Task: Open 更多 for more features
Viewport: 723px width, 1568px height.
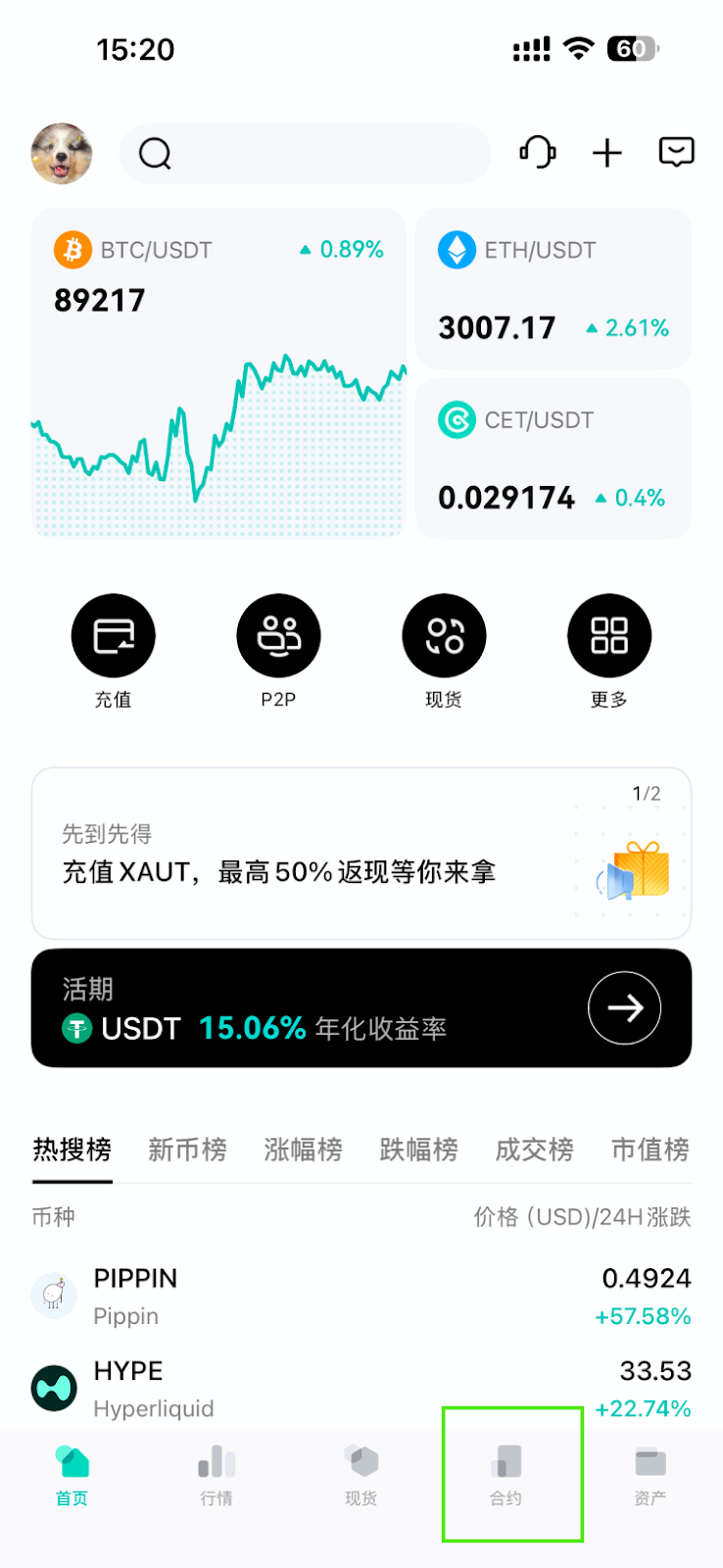Action: [x=609, y=652]
